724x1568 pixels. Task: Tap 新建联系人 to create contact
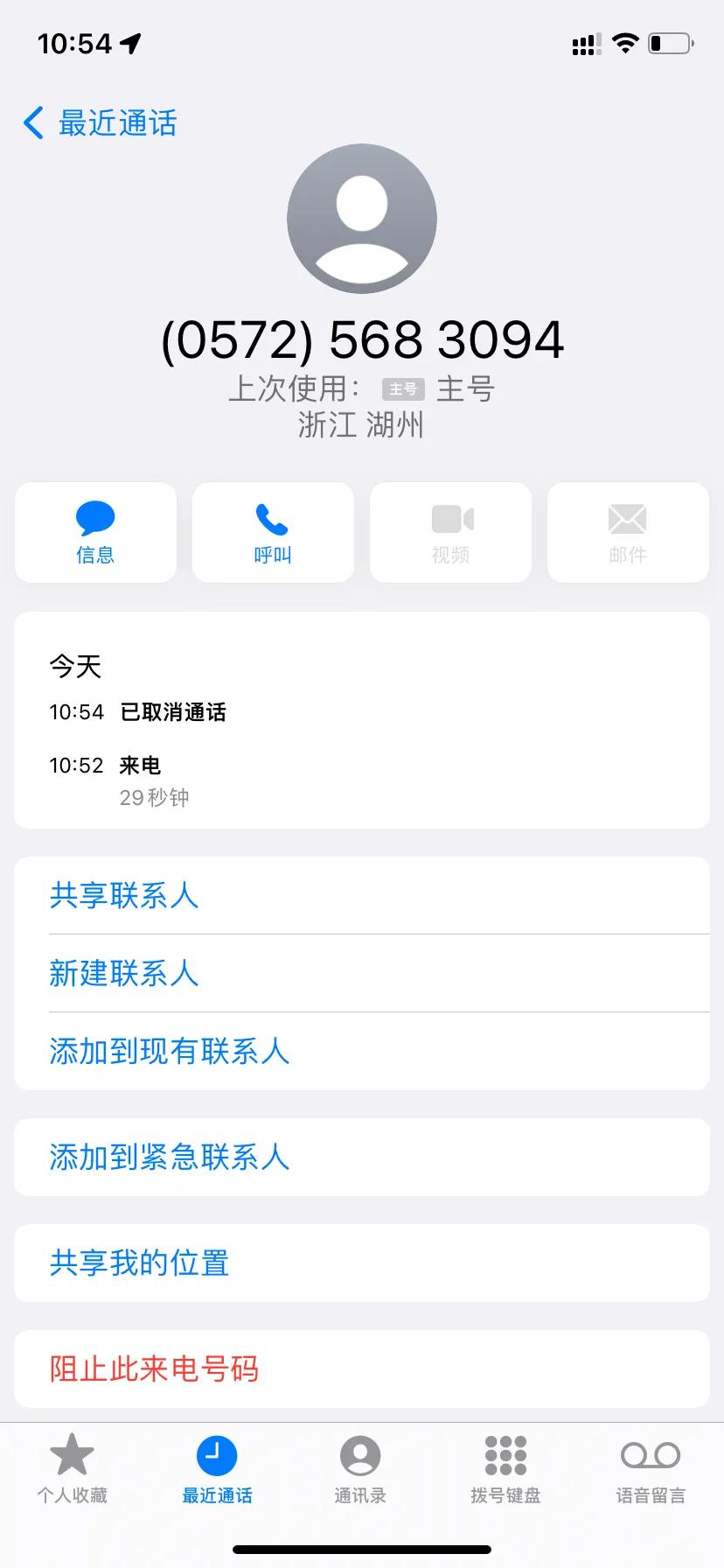tap(124, 974)
